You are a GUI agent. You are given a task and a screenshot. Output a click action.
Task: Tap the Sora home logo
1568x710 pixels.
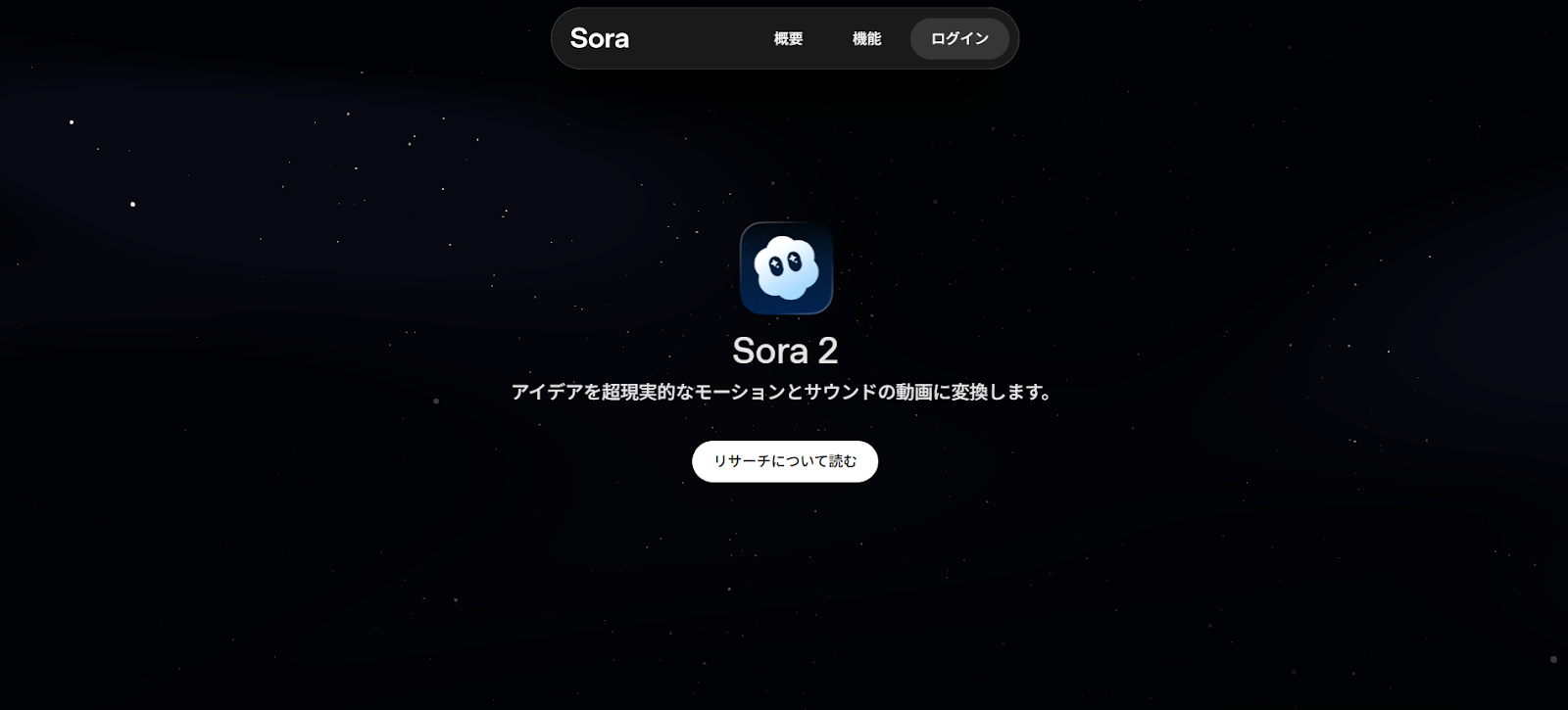click(x=600, y=39)
